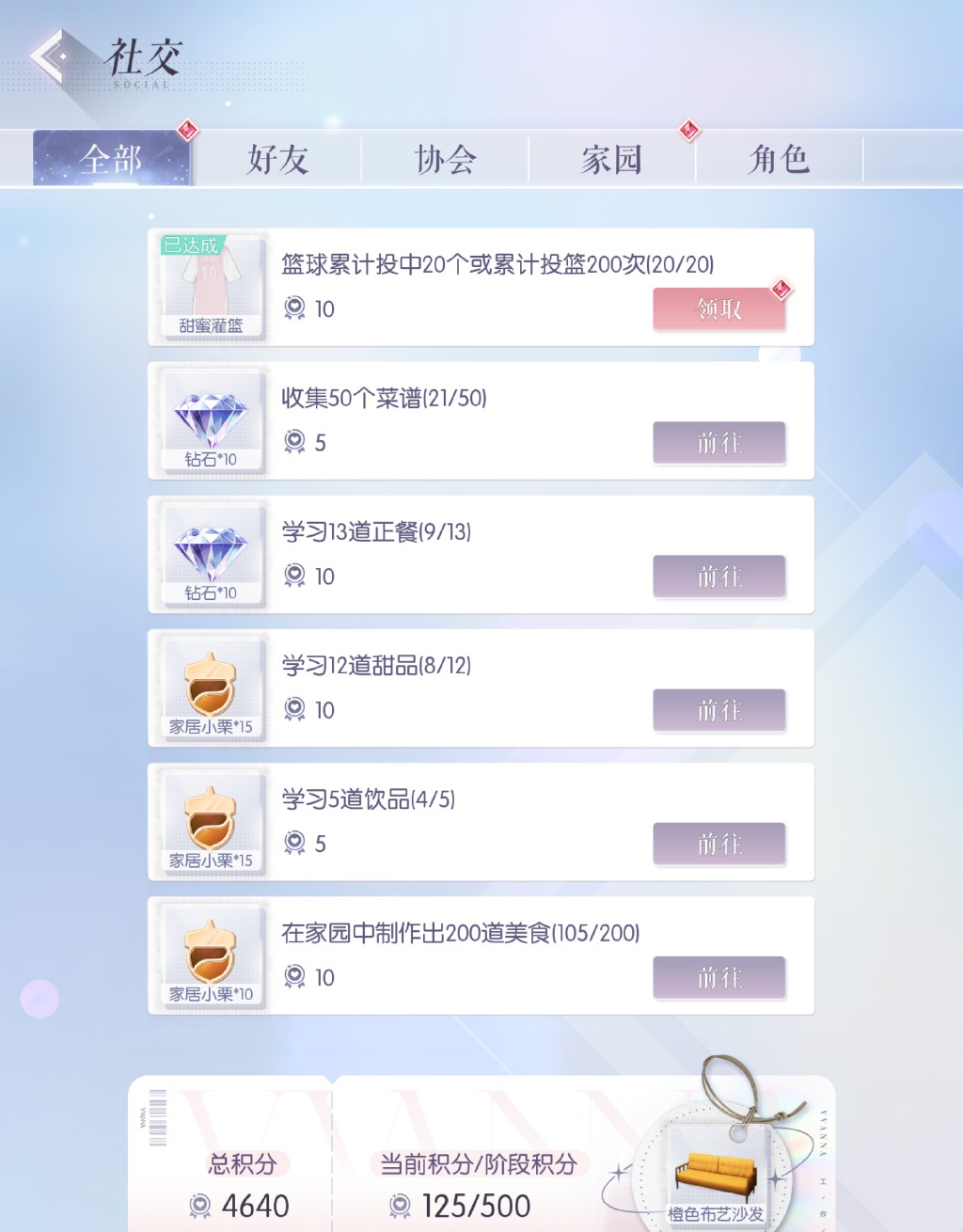Switch to the 好友 tab
Screen dimensions: 963x1232
(x=277, y=159)
